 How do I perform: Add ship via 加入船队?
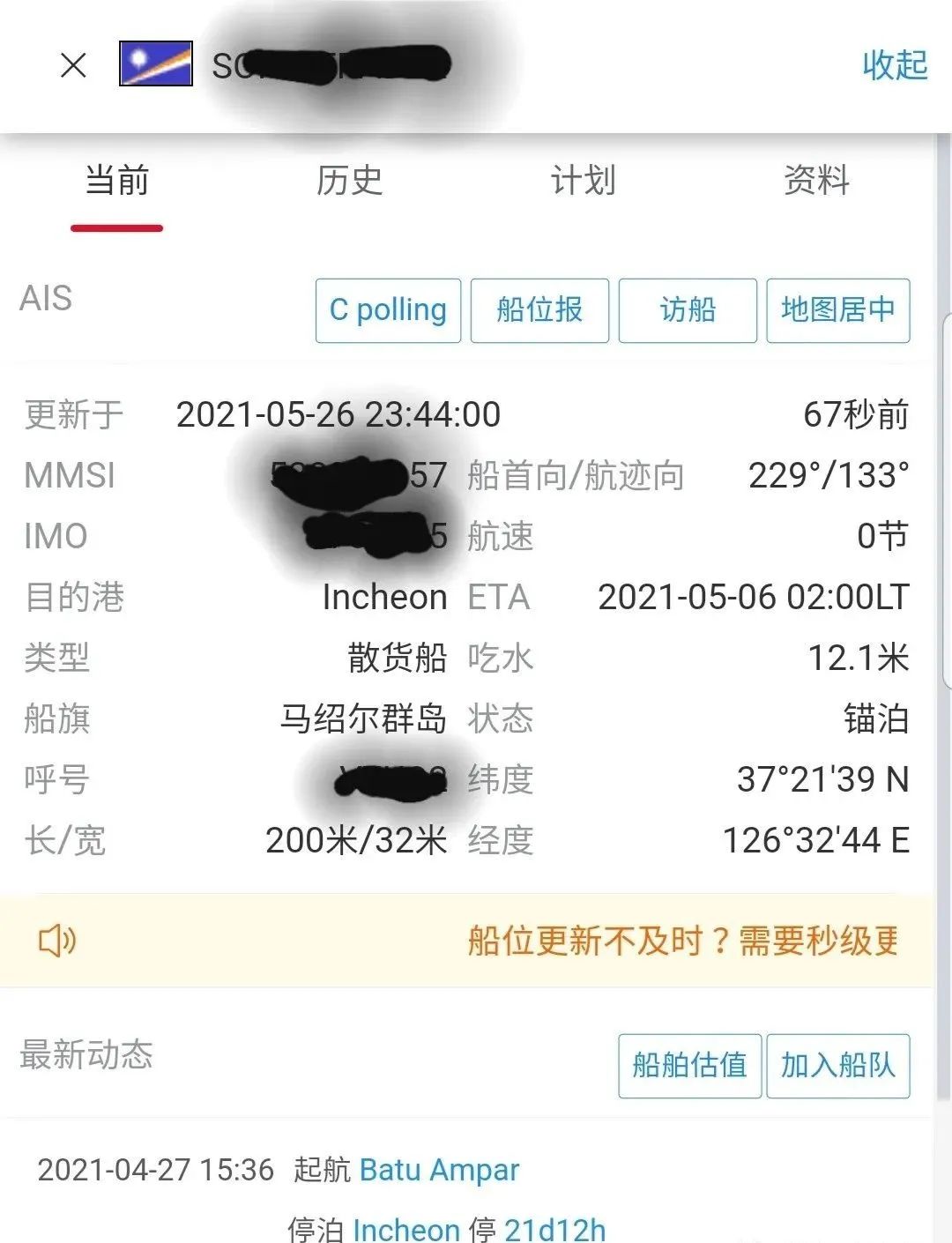pos(837,1065)
